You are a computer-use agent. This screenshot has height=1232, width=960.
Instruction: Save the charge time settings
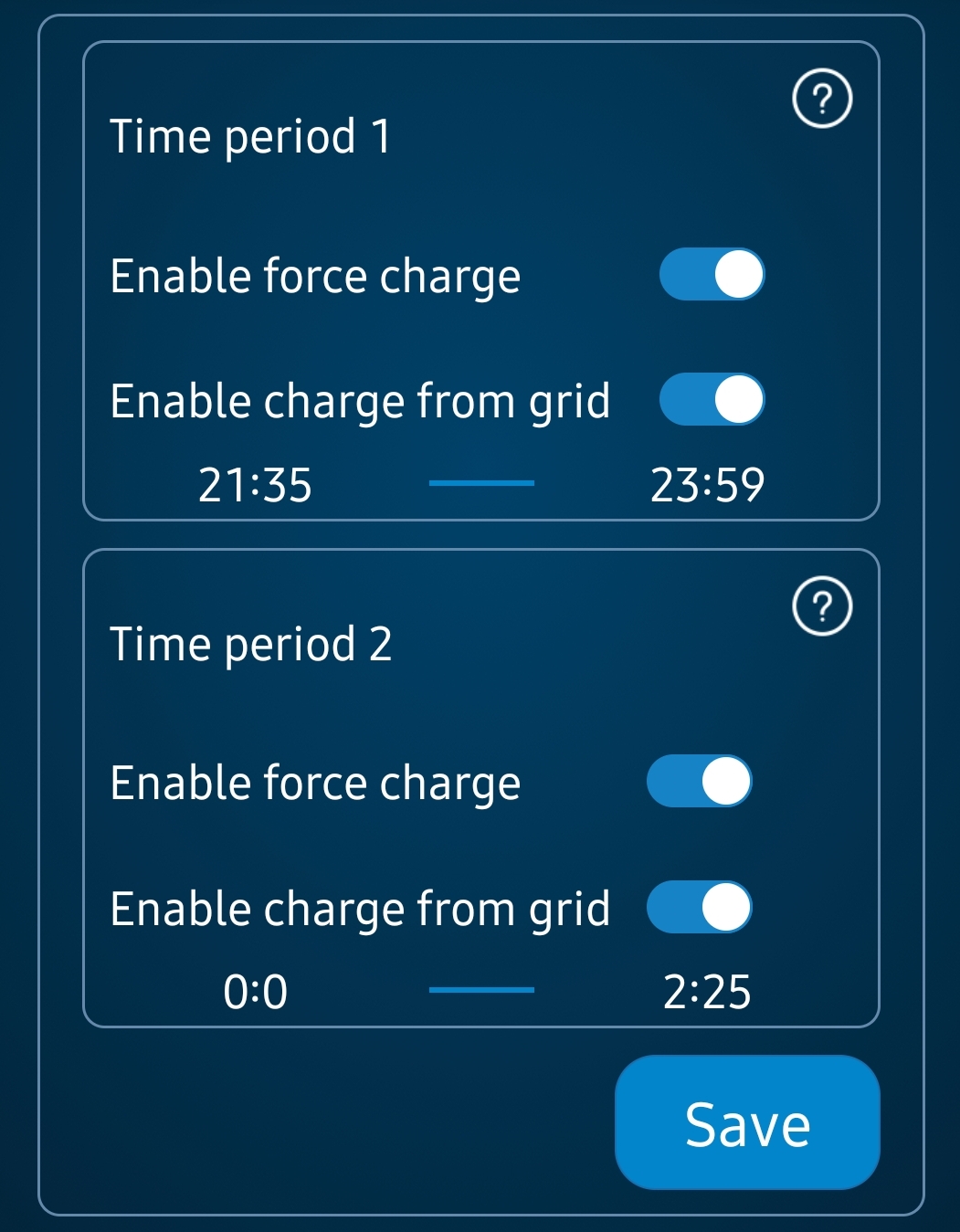coord(747,1123)
